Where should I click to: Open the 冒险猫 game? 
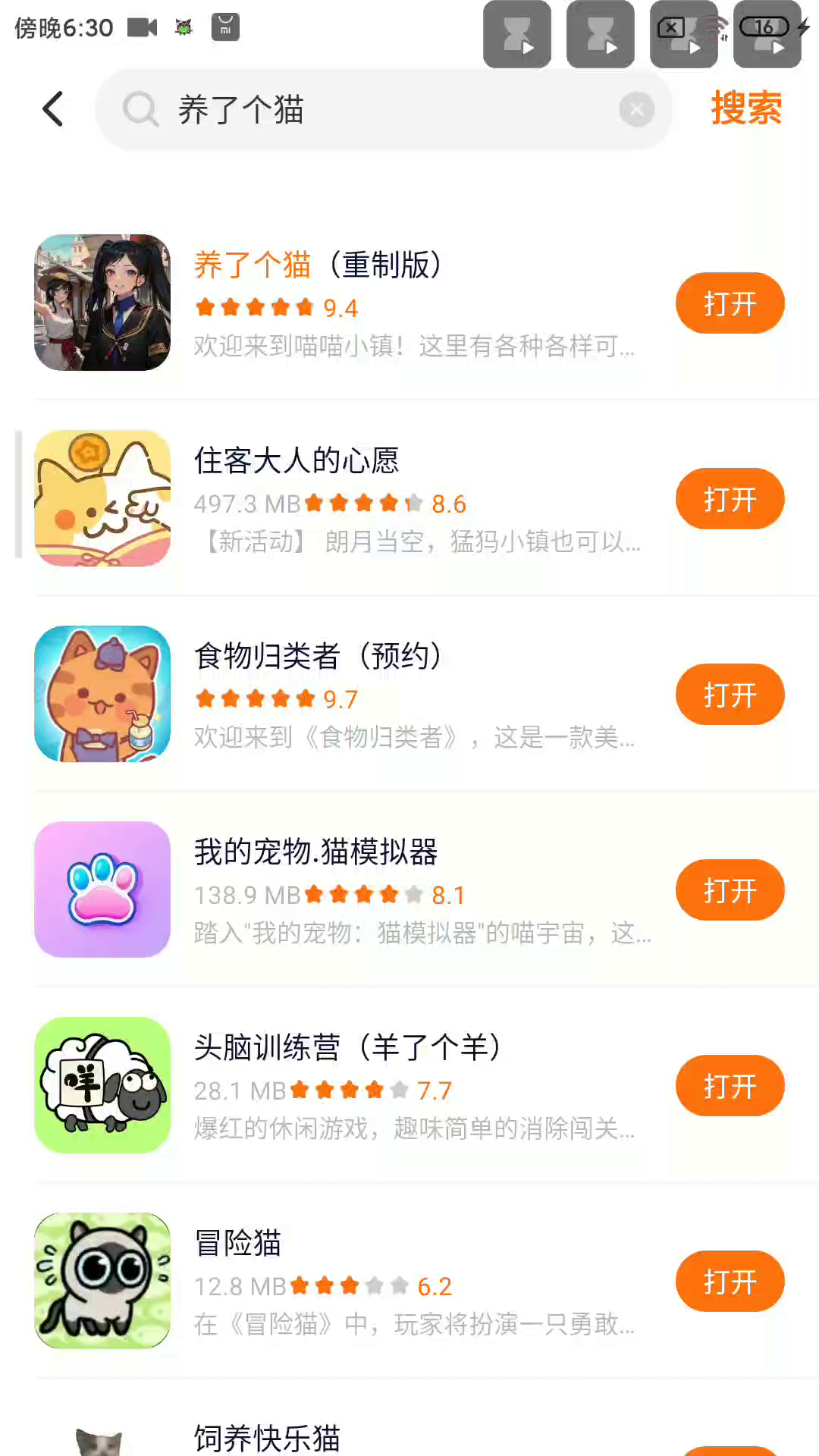tap(730, 1282)
